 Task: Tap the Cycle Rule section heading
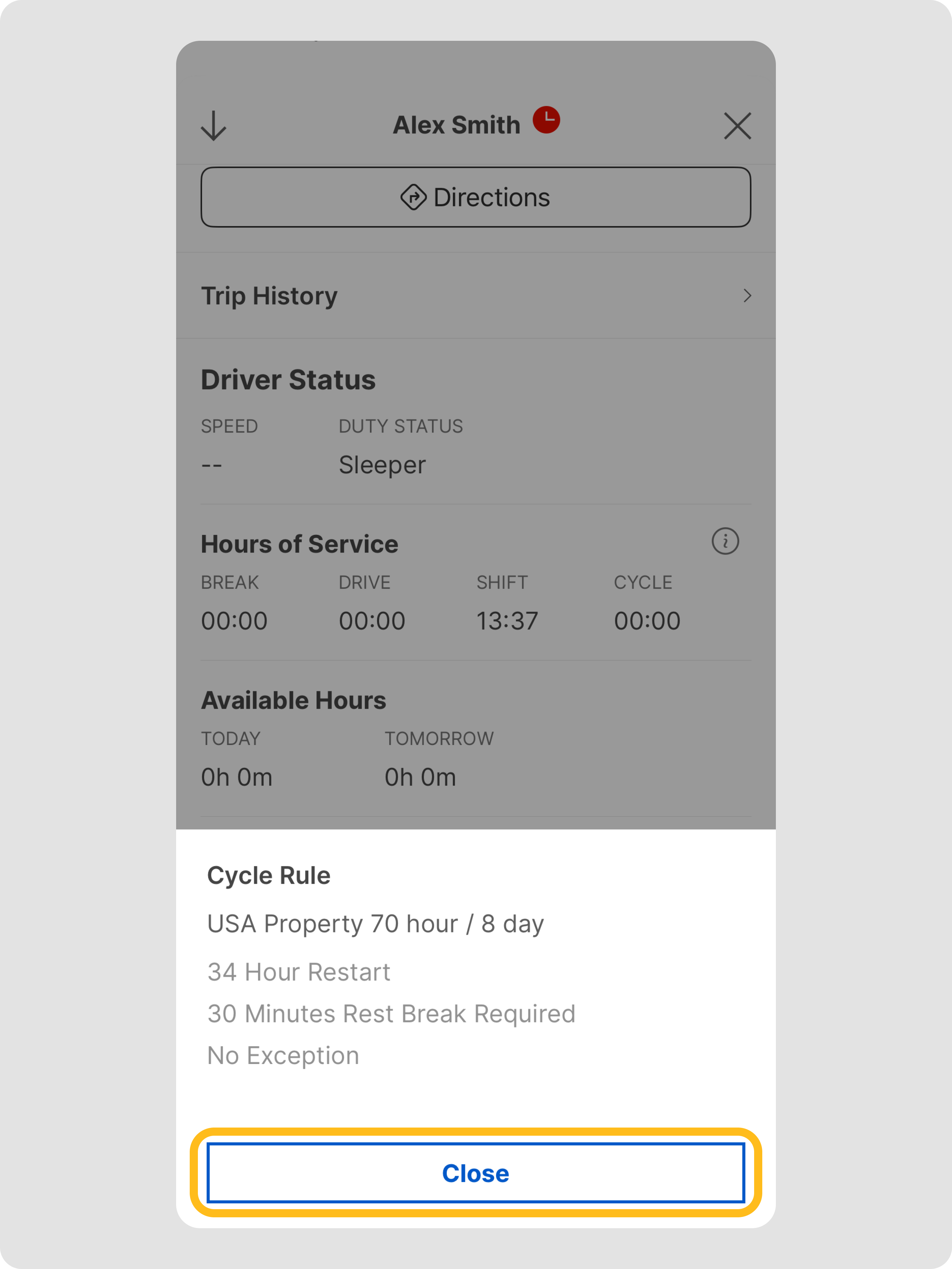(268, 875)
